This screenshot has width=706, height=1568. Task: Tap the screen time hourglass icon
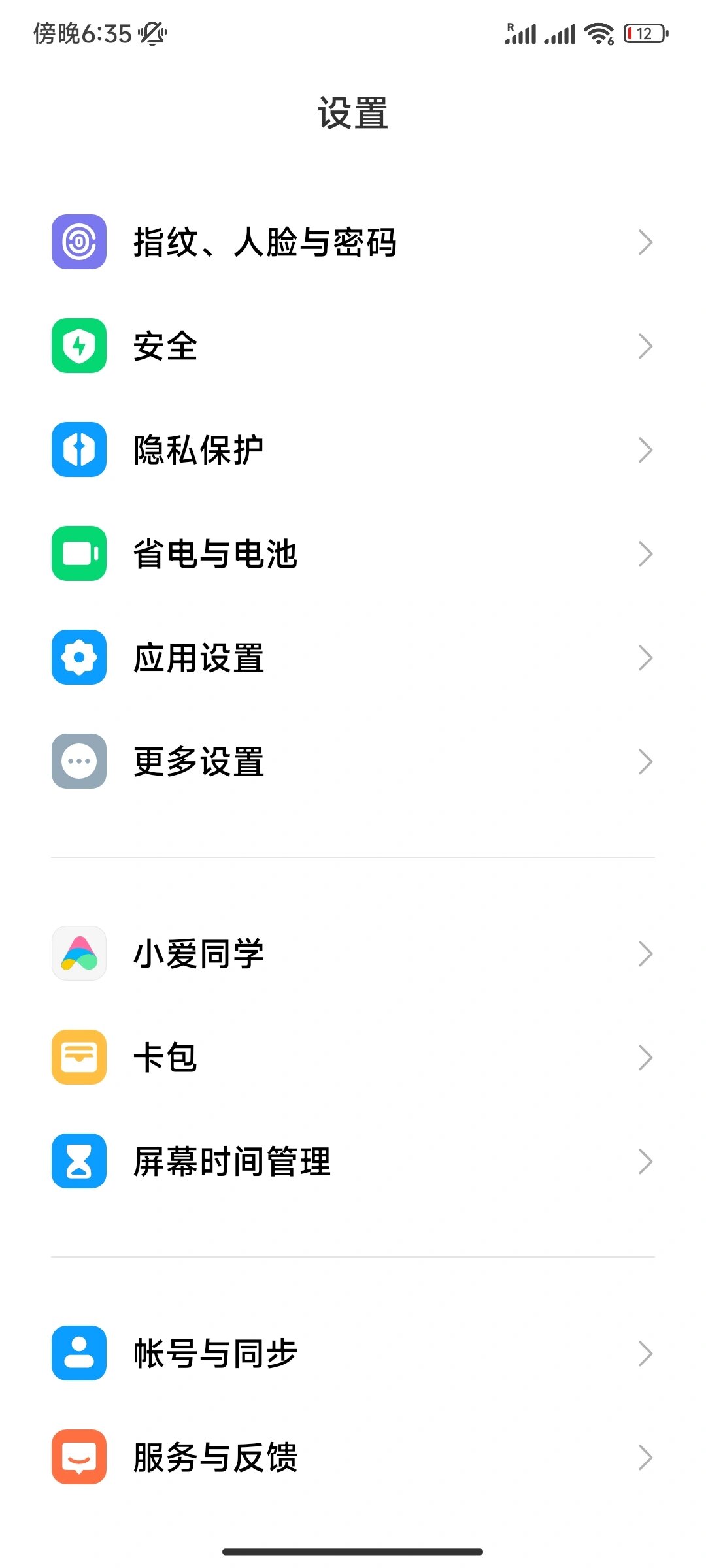[78, 1160]
